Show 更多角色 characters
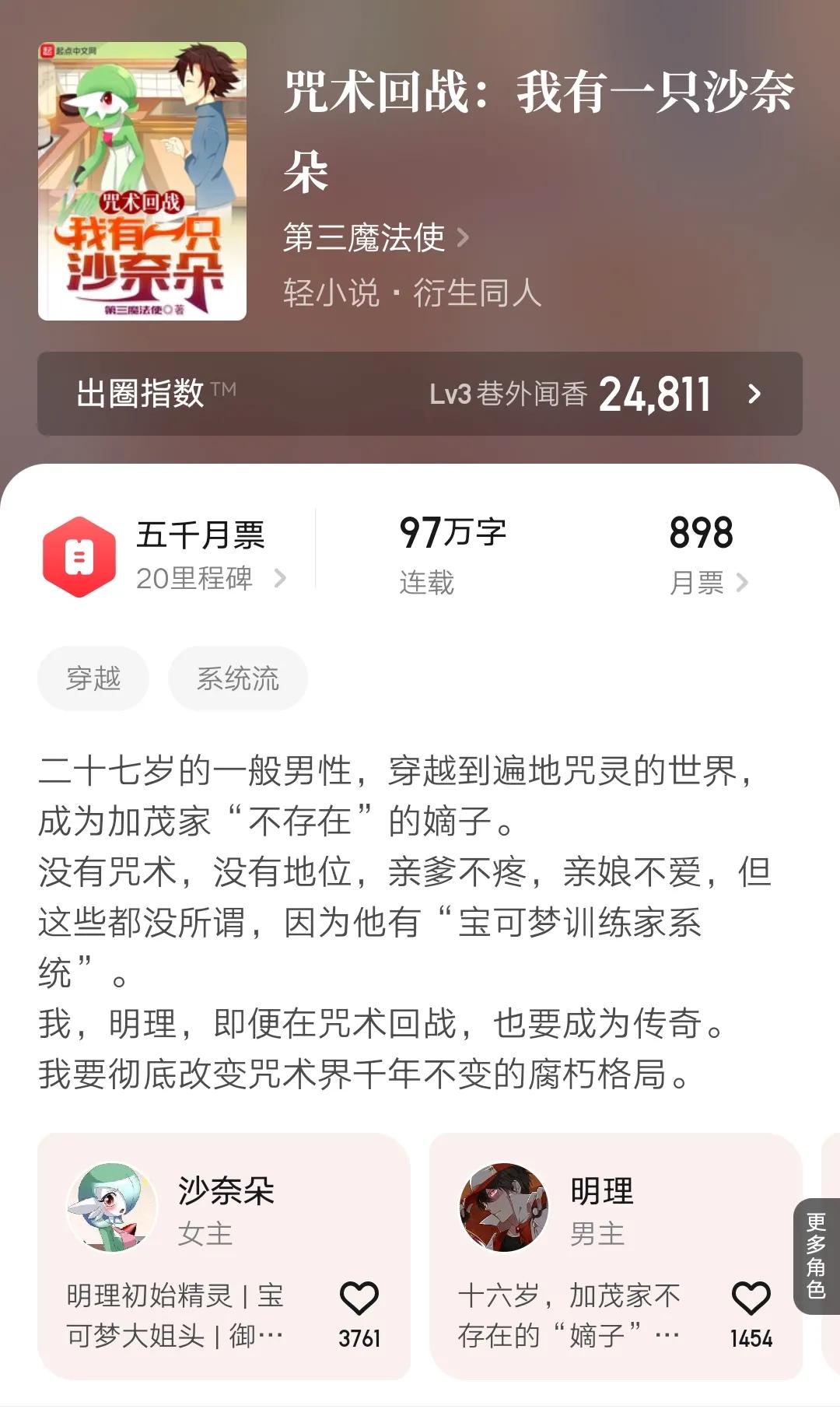Viewport: 840px width, 1409px height. pyautogui.click(x=816, y=1256)
